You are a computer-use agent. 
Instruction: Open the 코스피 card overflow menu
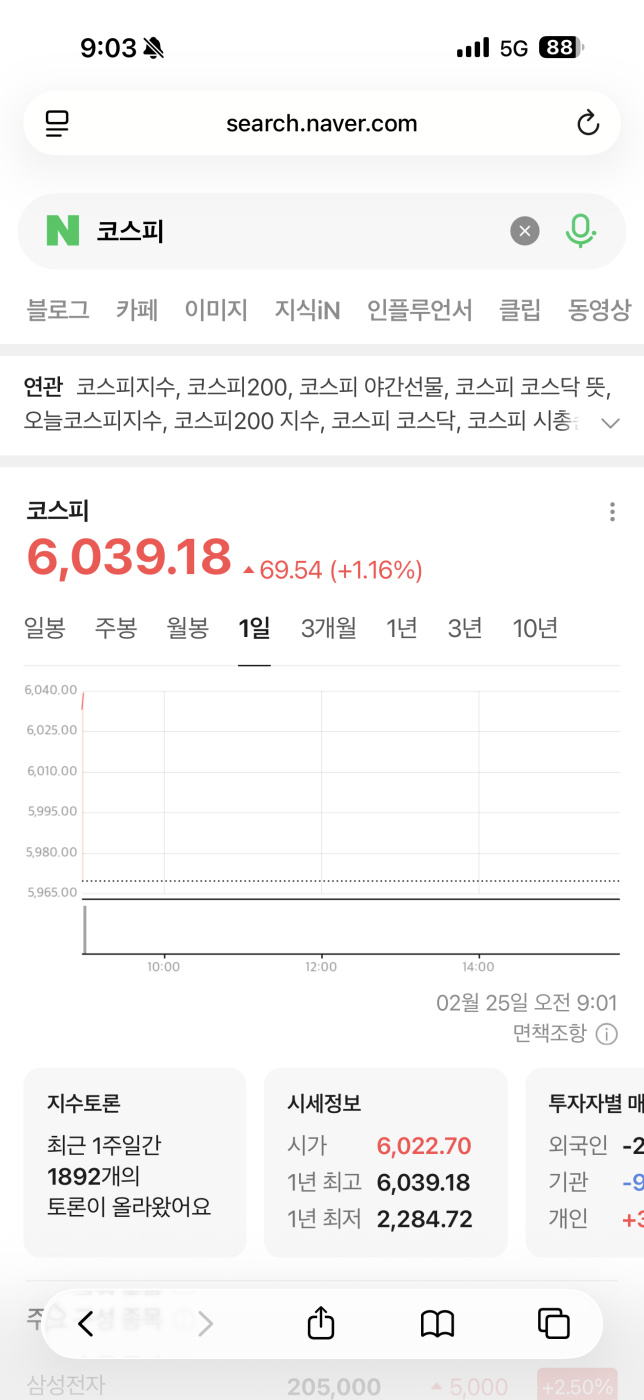pyautogui.click(x=612, y=512)
